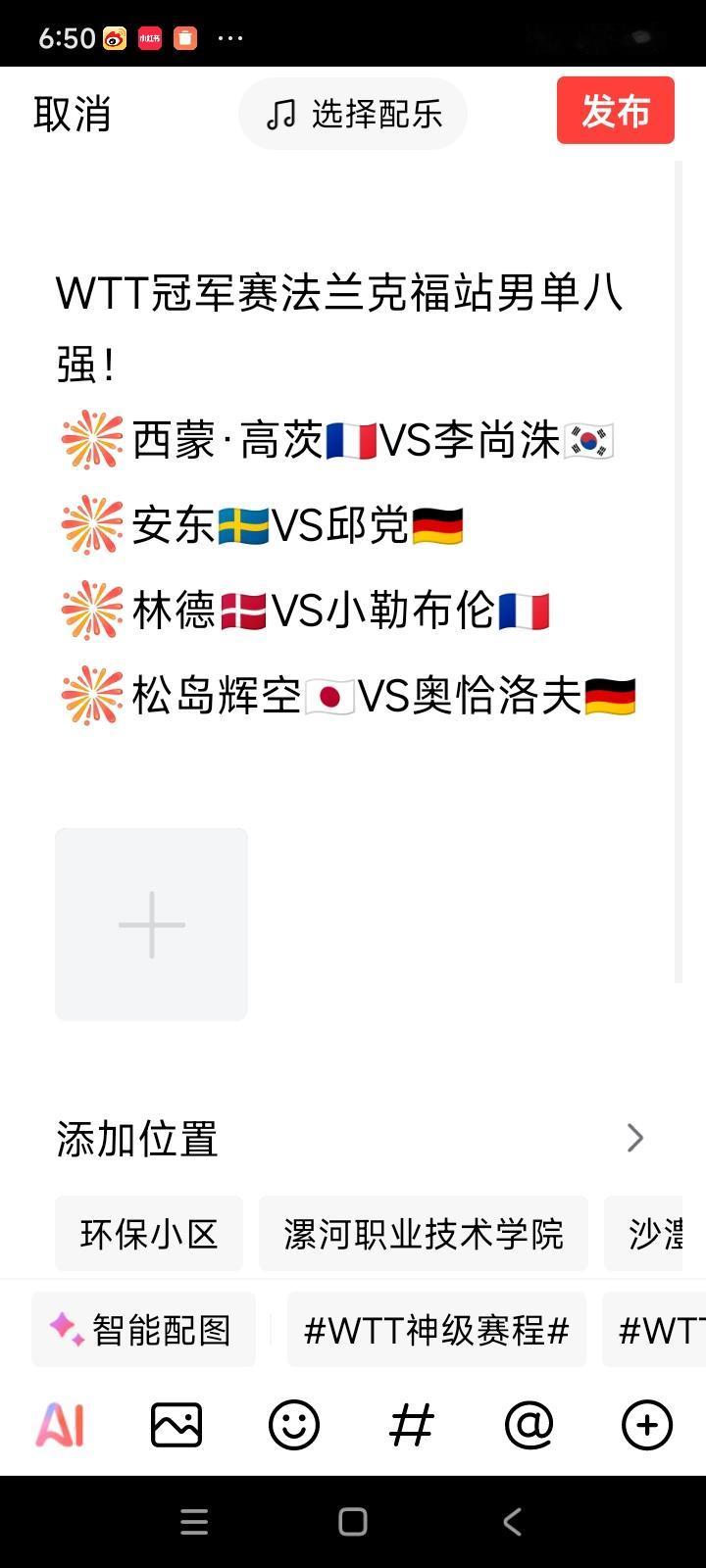Tap the circled plus icon in the toolbar
The height and width of the screenshot is (1568, 706).
coord(646,1425)
